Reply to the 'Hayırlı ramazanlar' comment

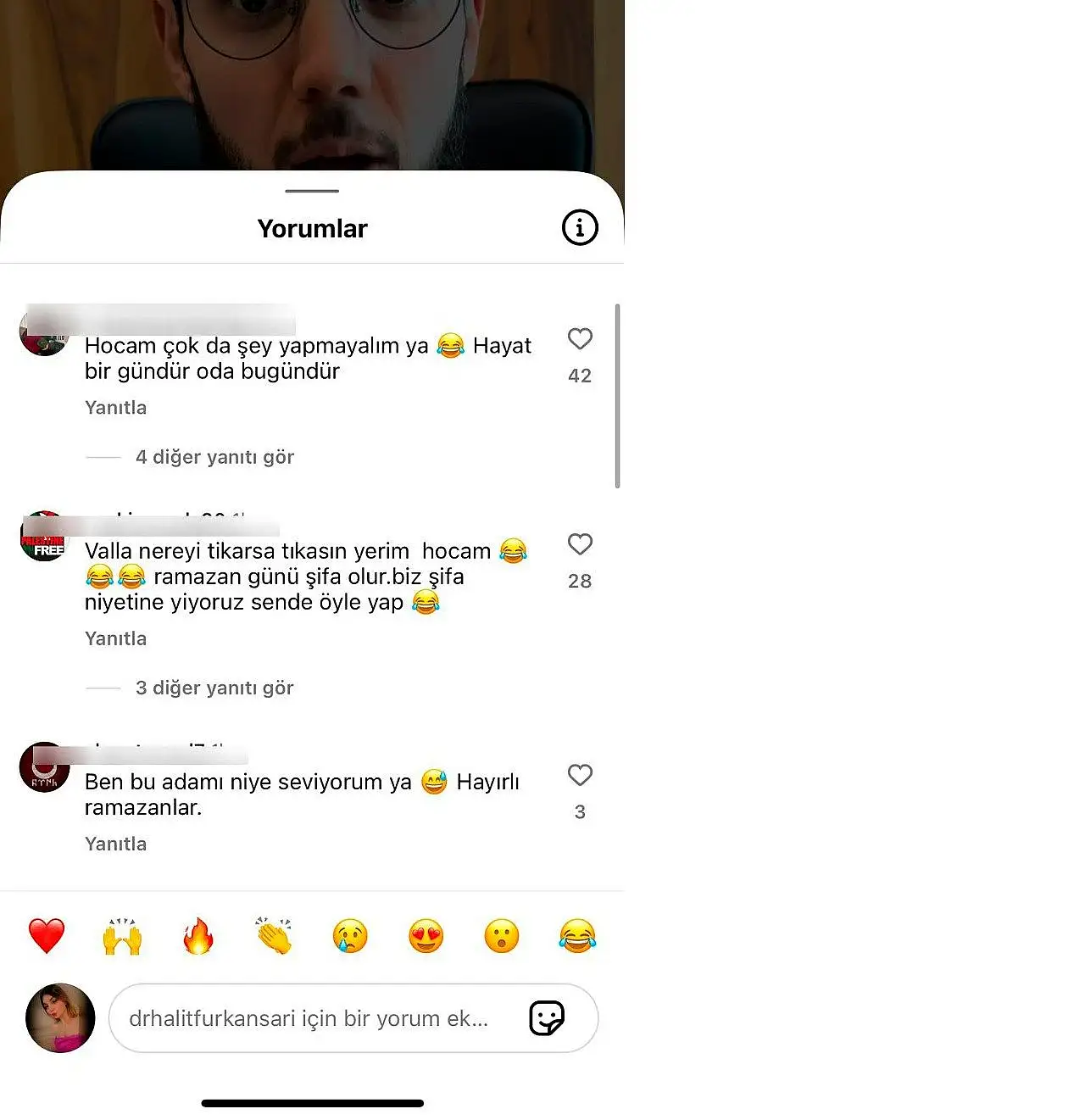pos(115,844)
